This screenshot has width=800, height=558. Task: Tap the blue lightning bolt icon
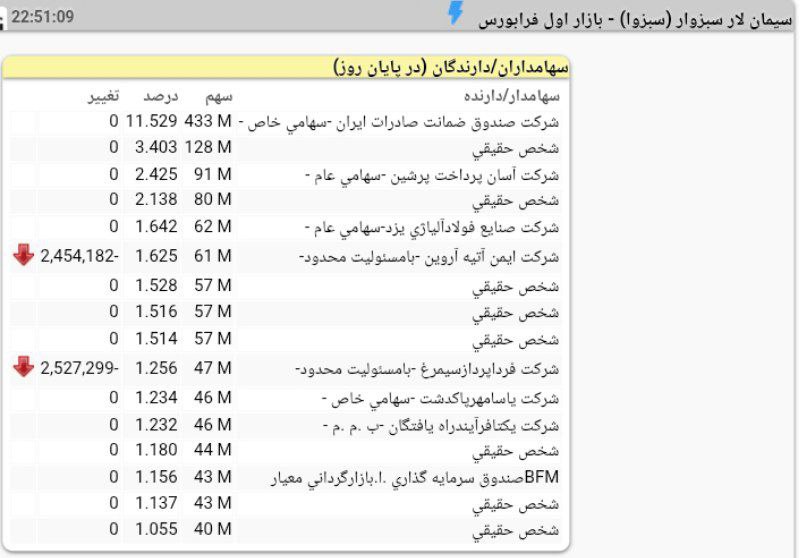[455, 14]
